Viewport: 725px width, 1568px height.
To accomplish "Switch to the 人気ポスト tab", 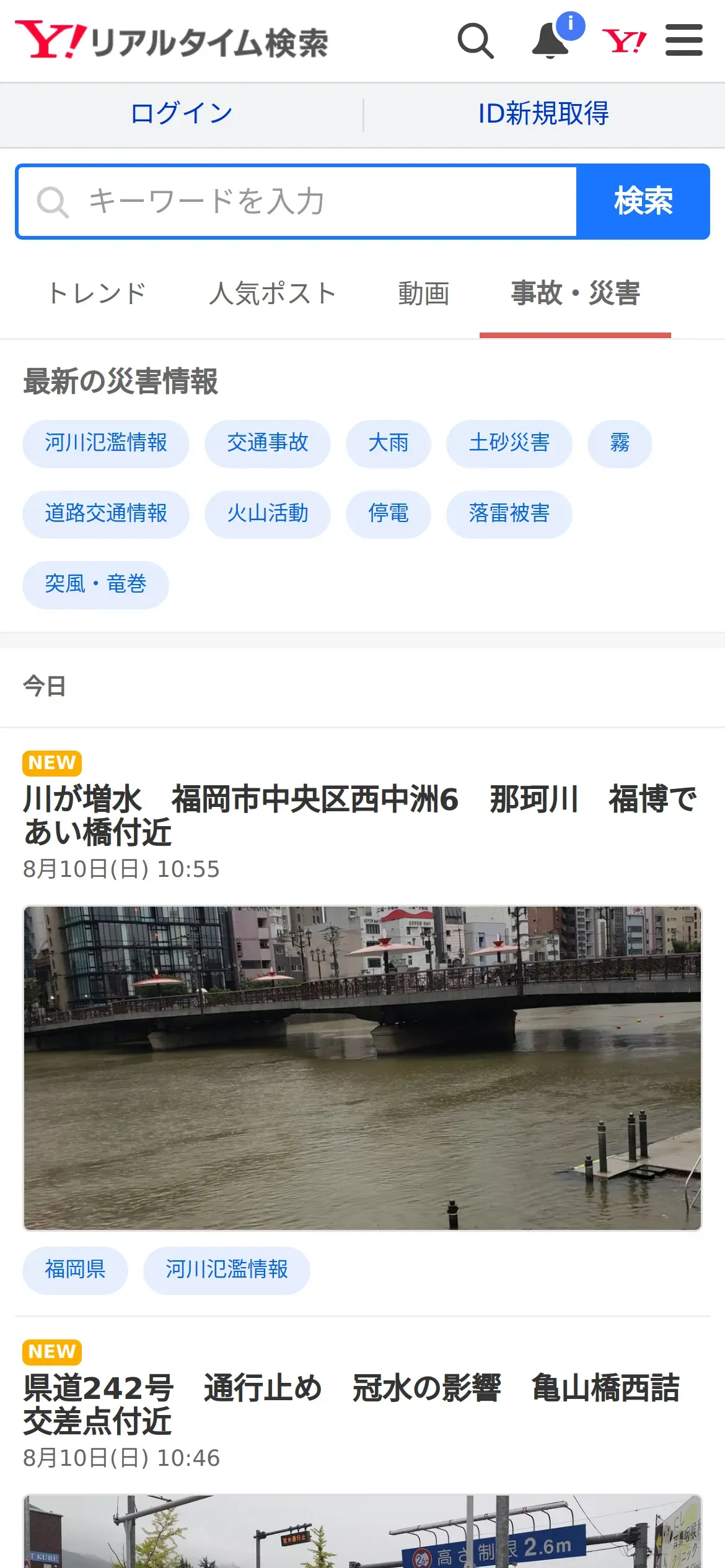I will tap(273, 294).
